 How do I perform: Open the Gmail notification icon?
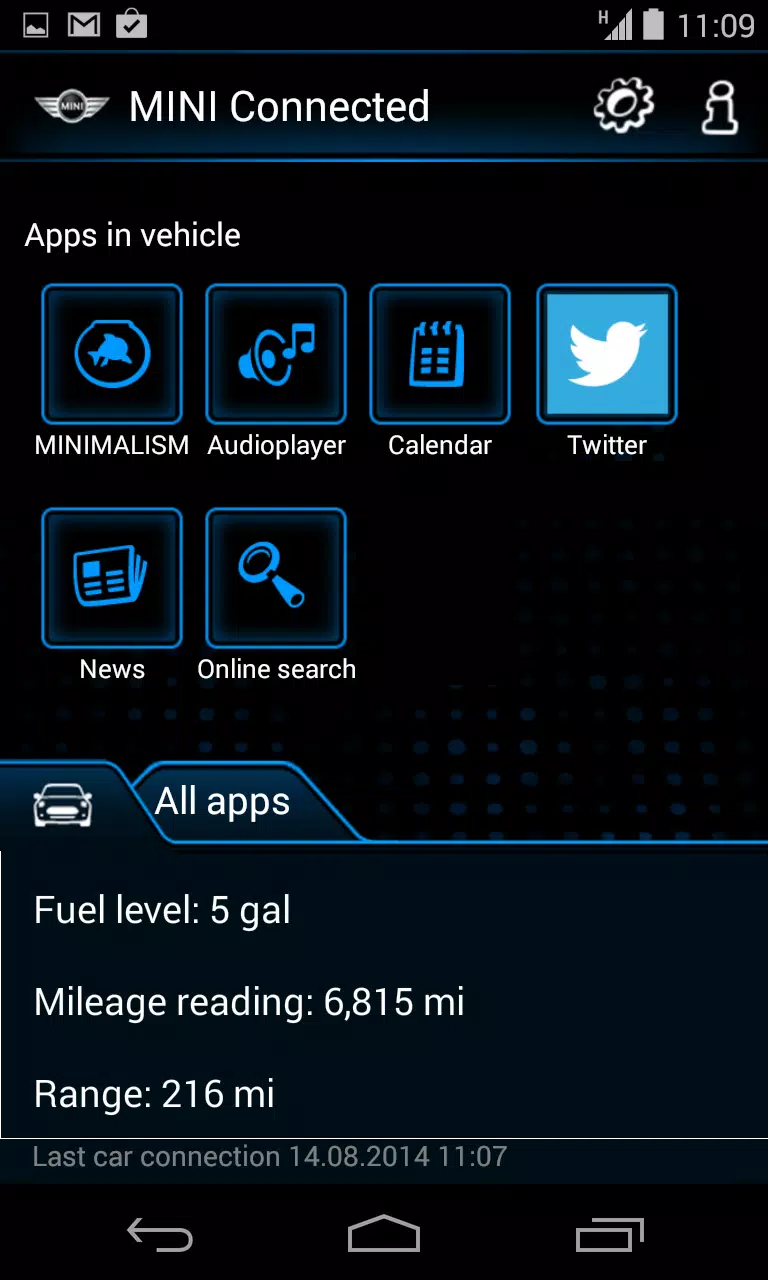tap(83, 24)
